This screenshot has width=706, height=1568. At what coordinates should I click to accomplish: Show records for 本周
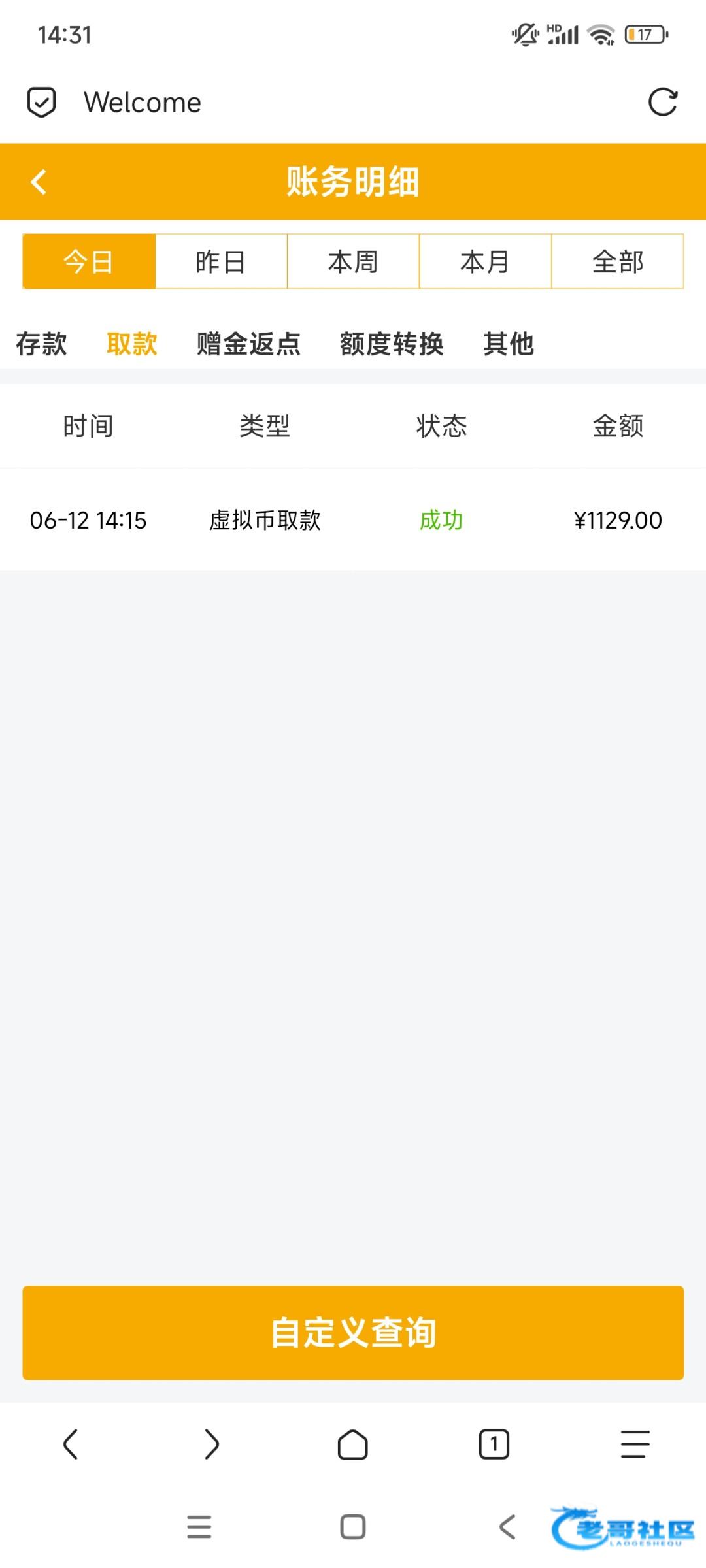[353, 261]
